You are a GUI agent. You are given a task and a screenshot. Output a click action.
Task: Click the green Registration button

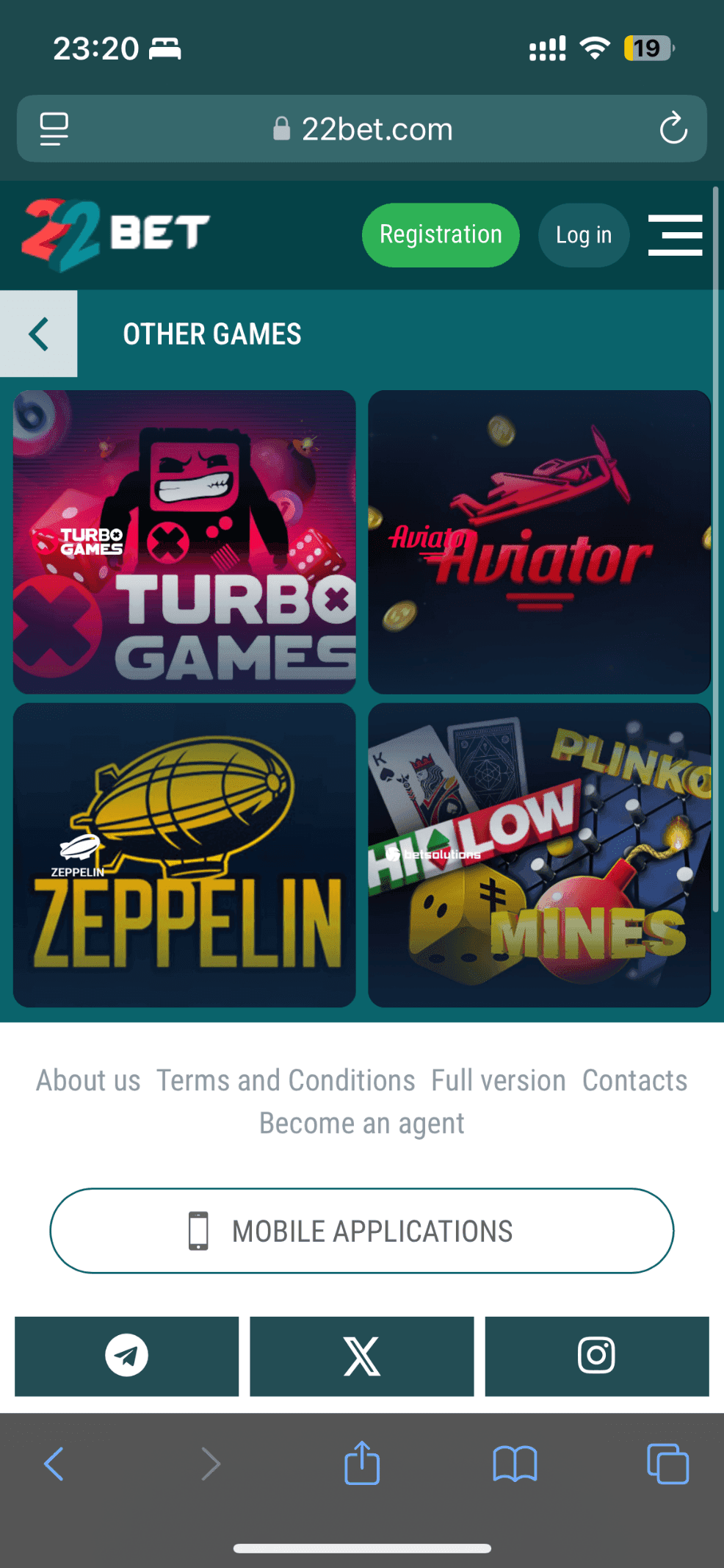[440, 234]
